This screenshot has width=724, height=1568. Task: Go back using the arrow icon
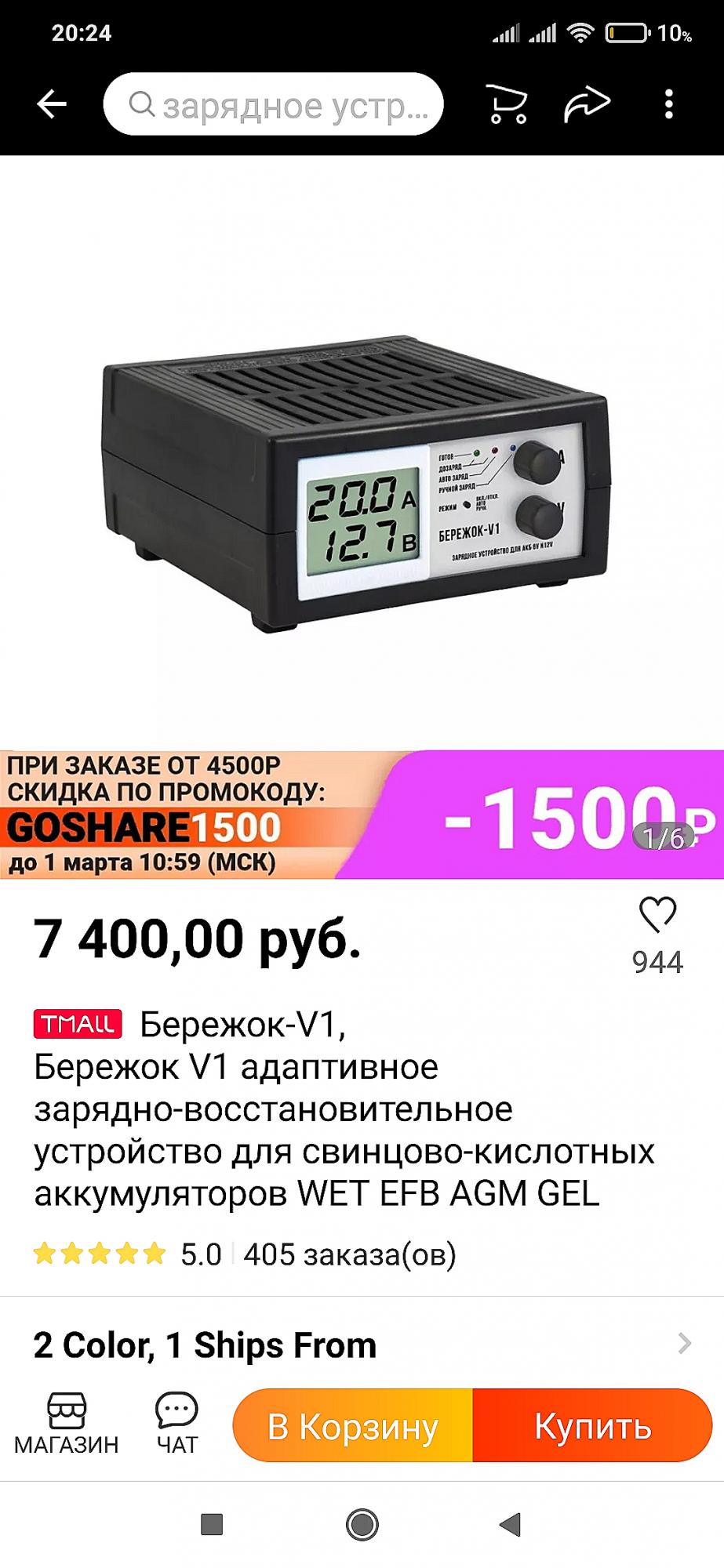click(x=52, y=104)
